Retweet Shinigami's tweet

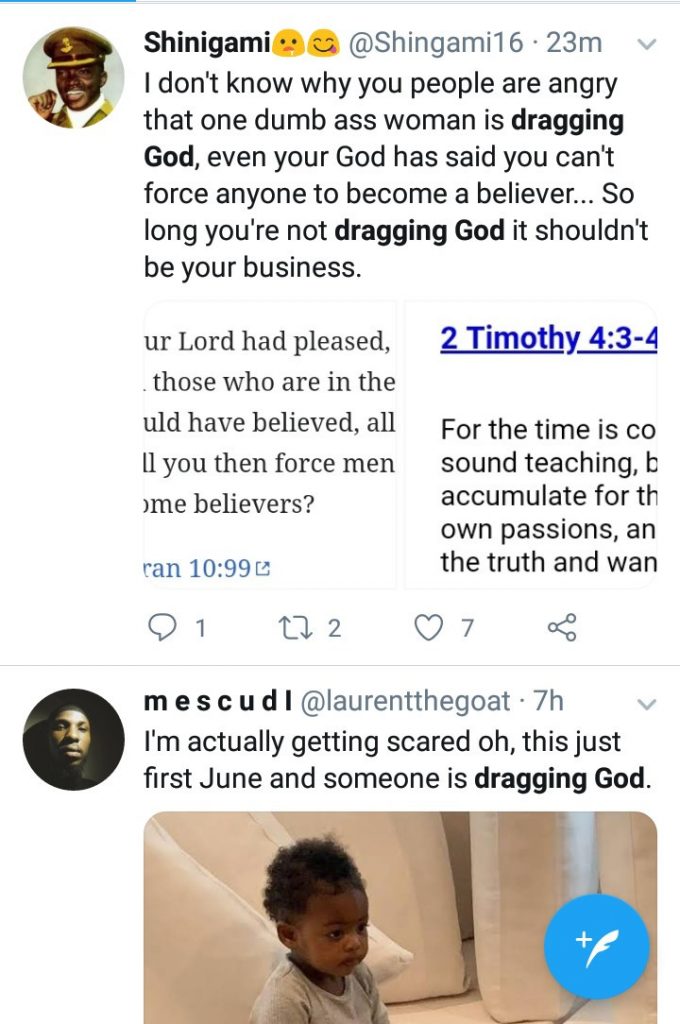(x=297, y=628)
